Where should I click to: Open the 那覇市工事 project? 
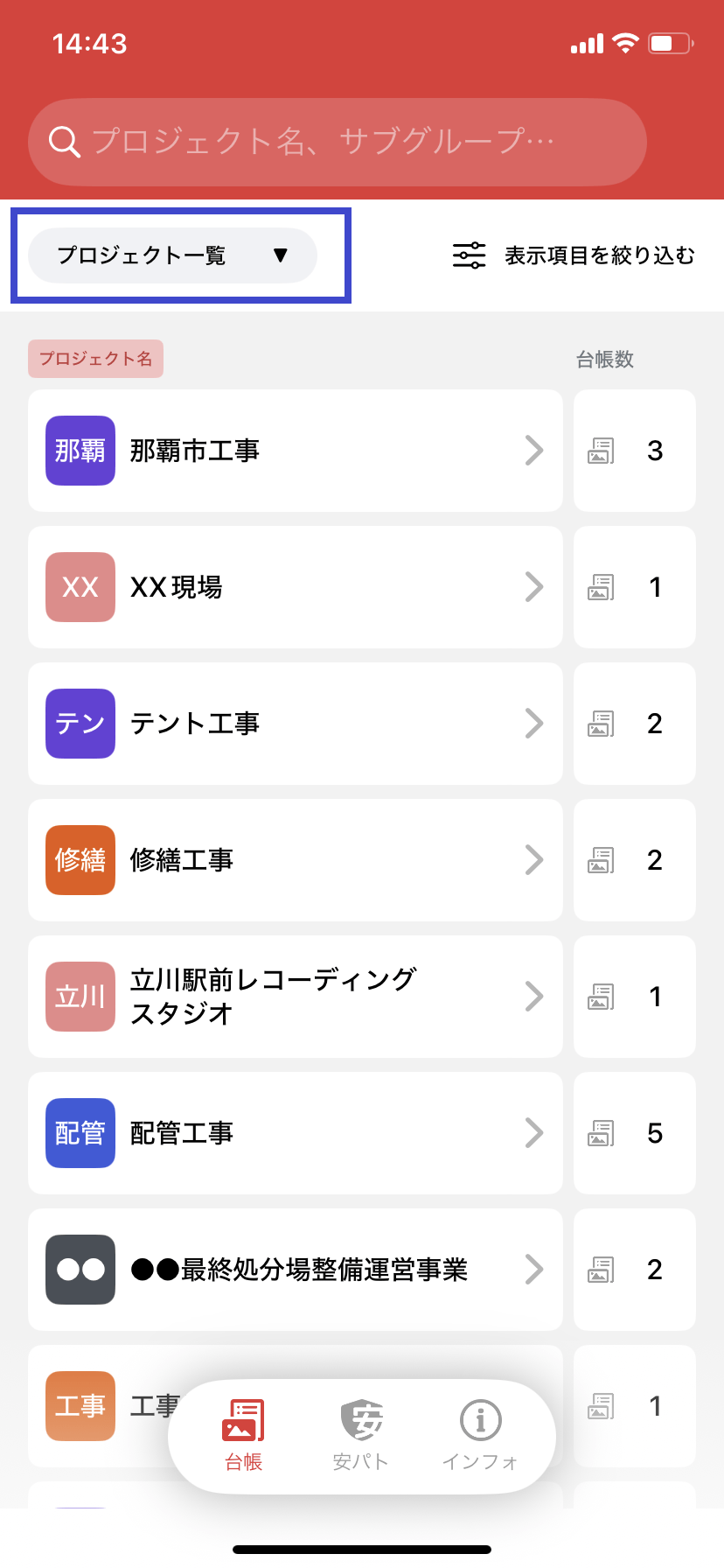296,451
